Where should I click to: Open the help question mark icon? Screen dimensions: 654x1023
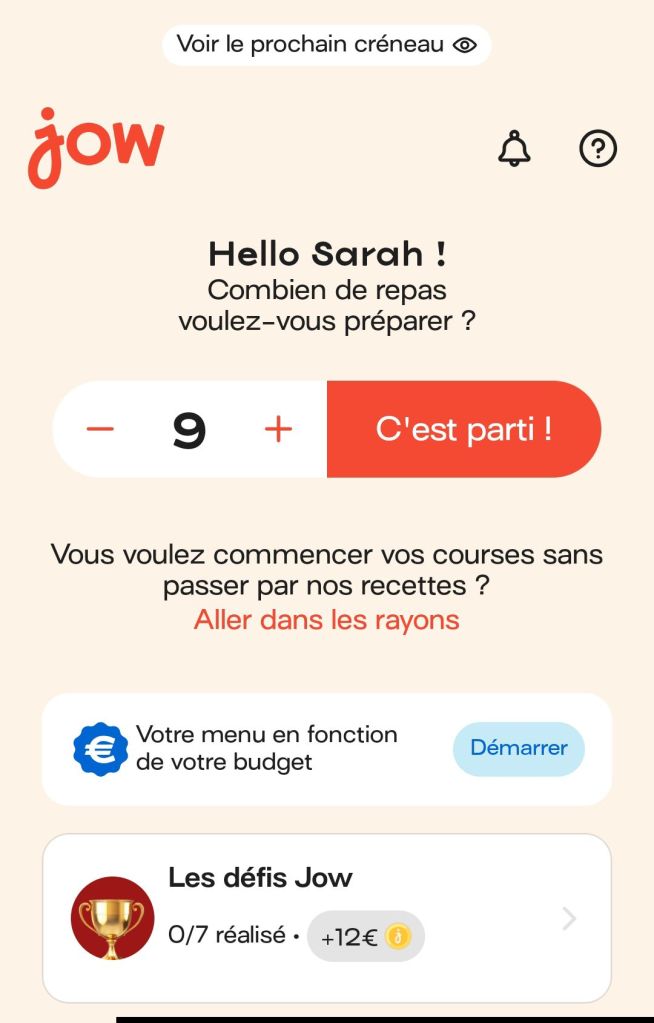(x=598, y=149)
